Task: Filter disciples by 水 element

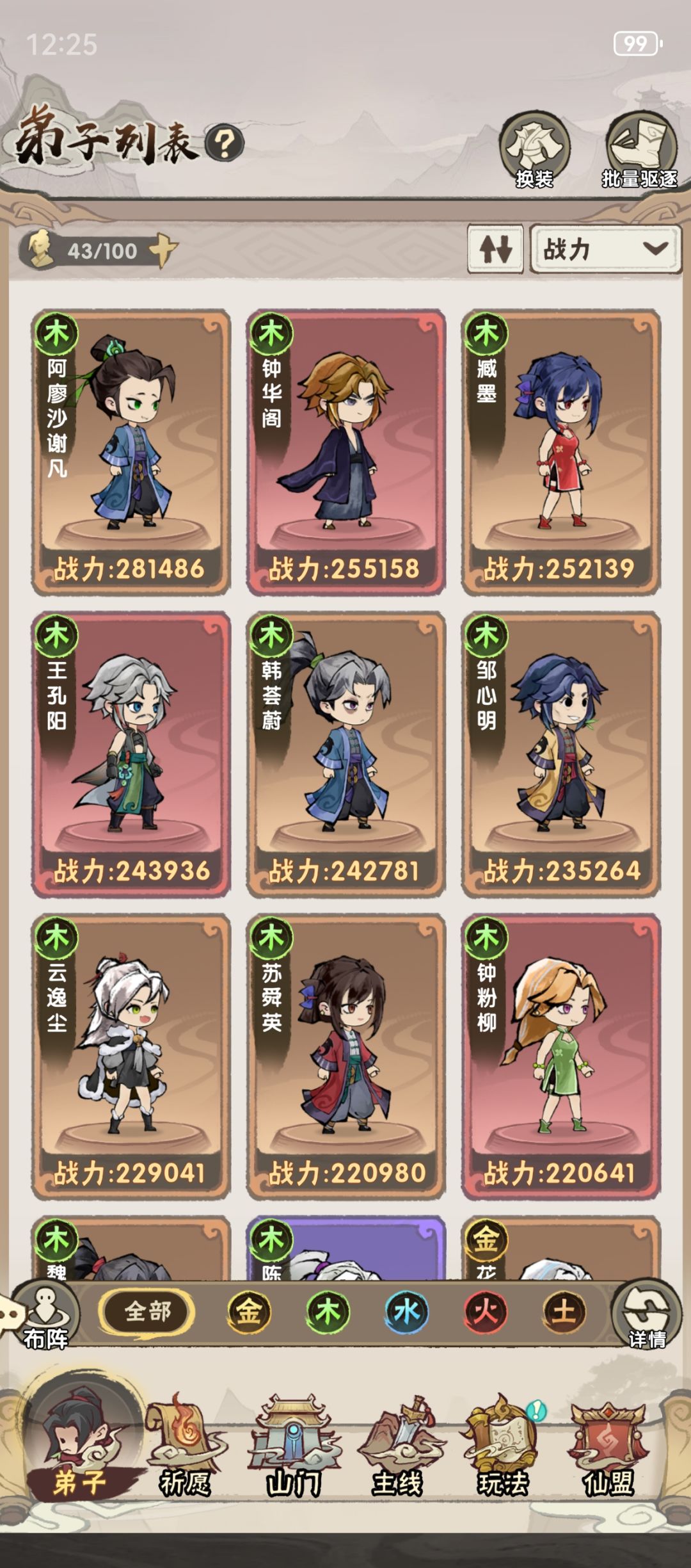Action: 406,1312
